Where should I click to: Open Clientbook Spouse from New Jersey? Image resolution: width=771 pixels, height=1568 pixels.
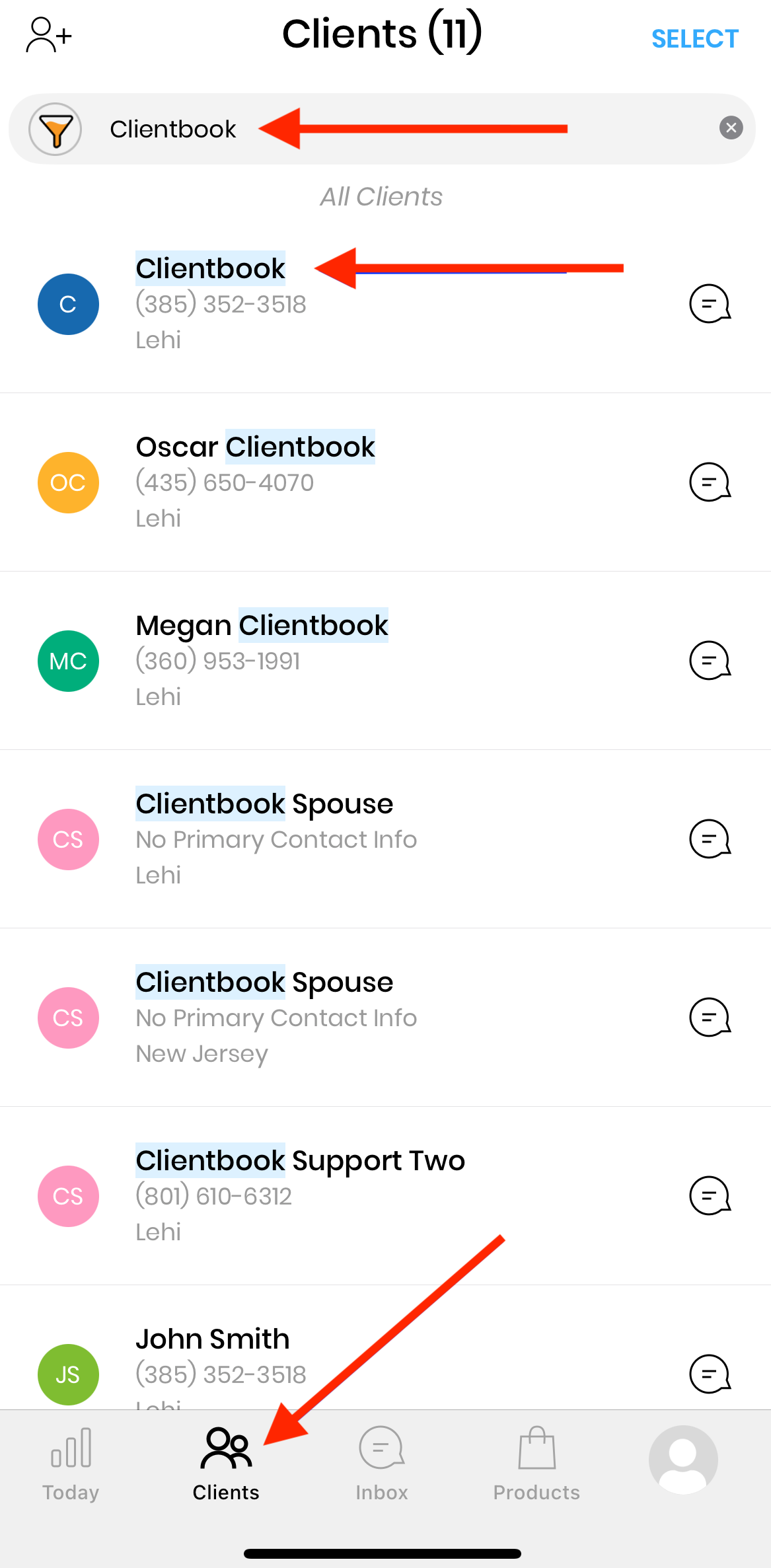click(264, 1018)
